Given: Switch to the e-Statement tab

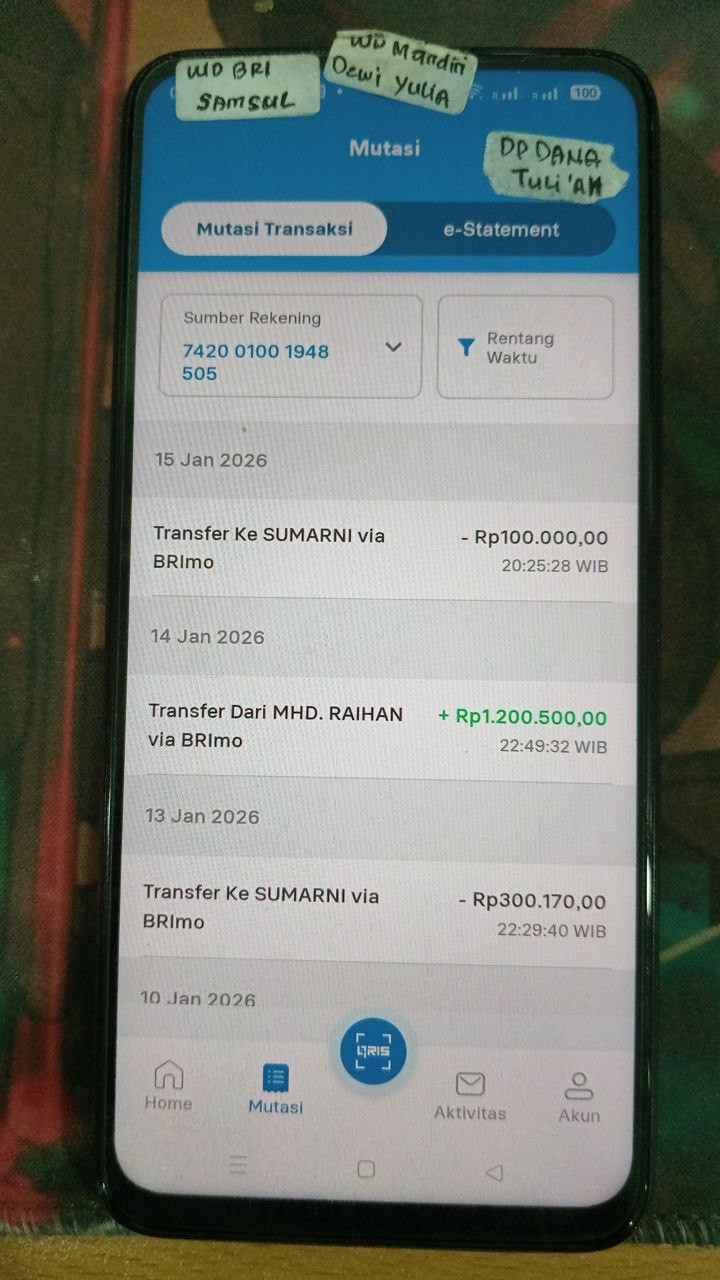Looking at the screenshot, I should pos(500,230).
